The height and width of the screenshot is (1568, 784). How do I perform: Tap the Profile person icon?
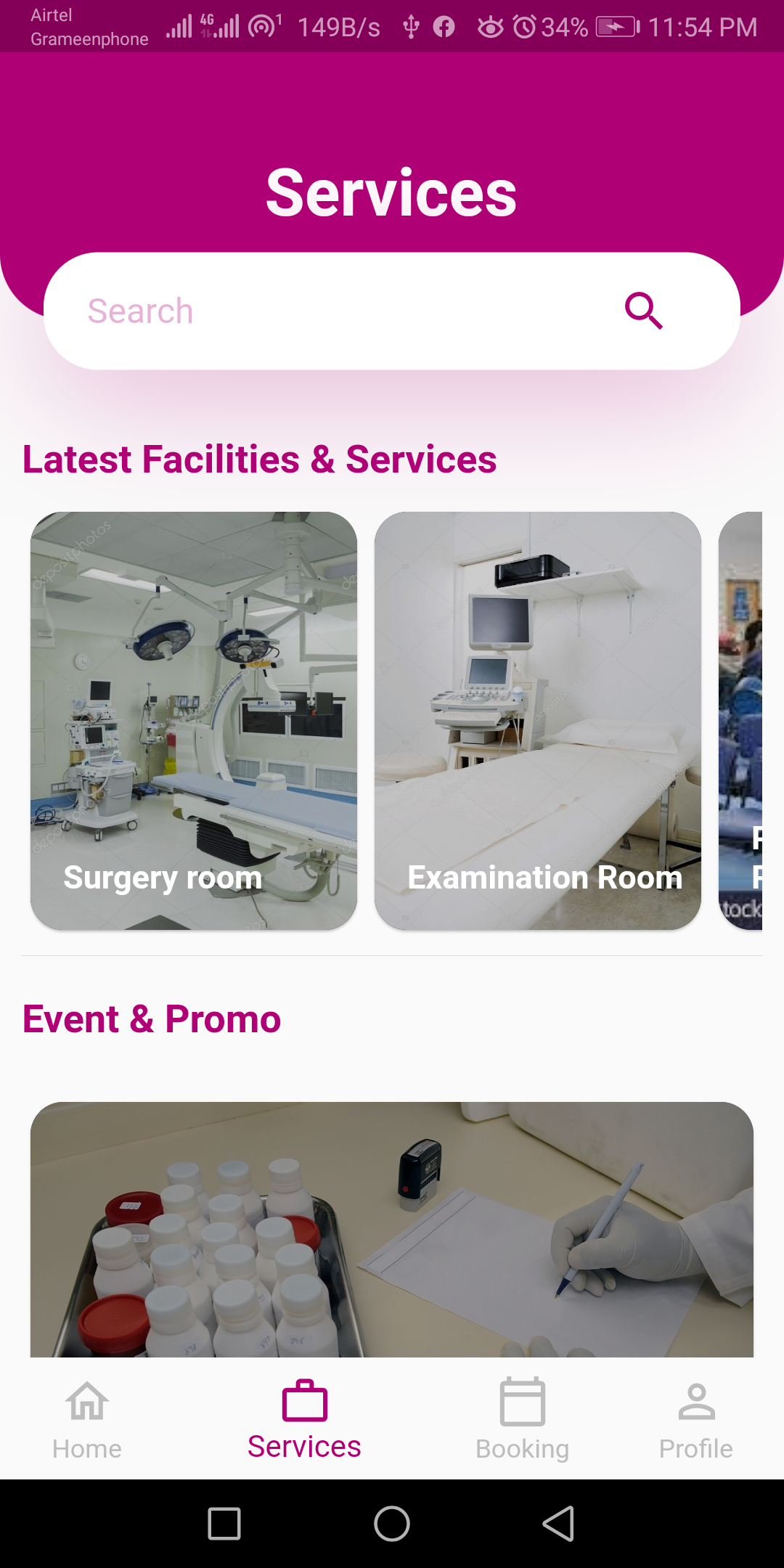tap(696, 1401)
